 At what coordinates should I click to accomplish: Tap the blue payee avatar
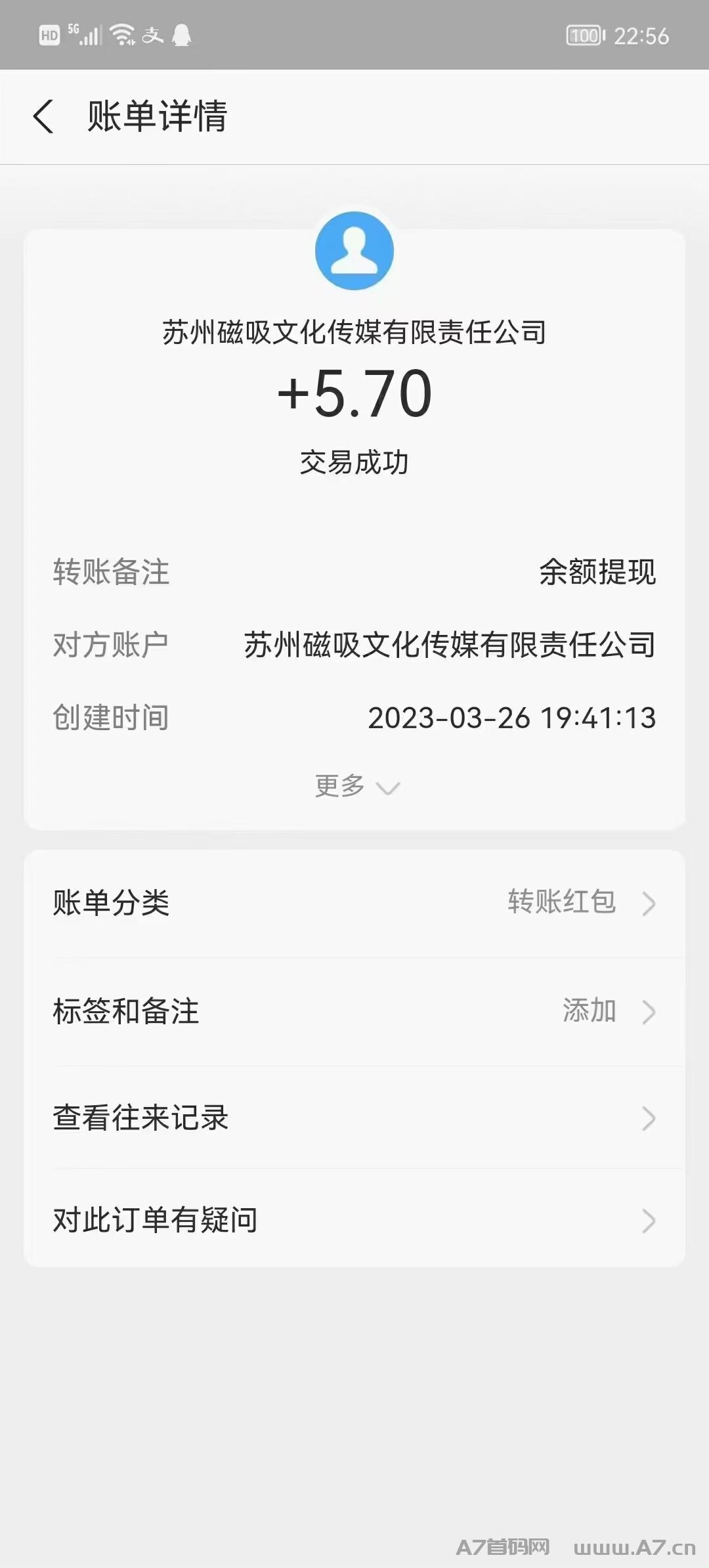tap(354, 251)
